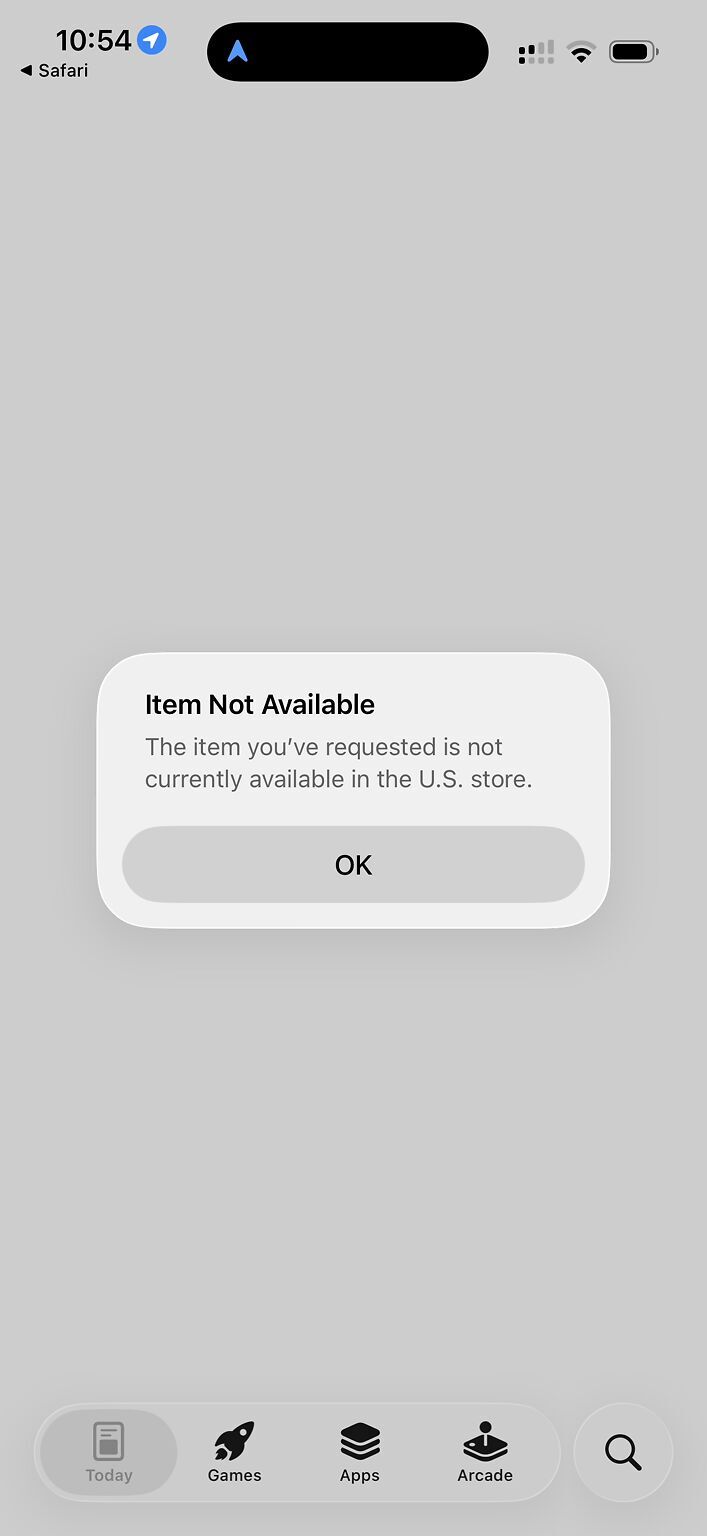Select the Today tab

point(108,1452)
